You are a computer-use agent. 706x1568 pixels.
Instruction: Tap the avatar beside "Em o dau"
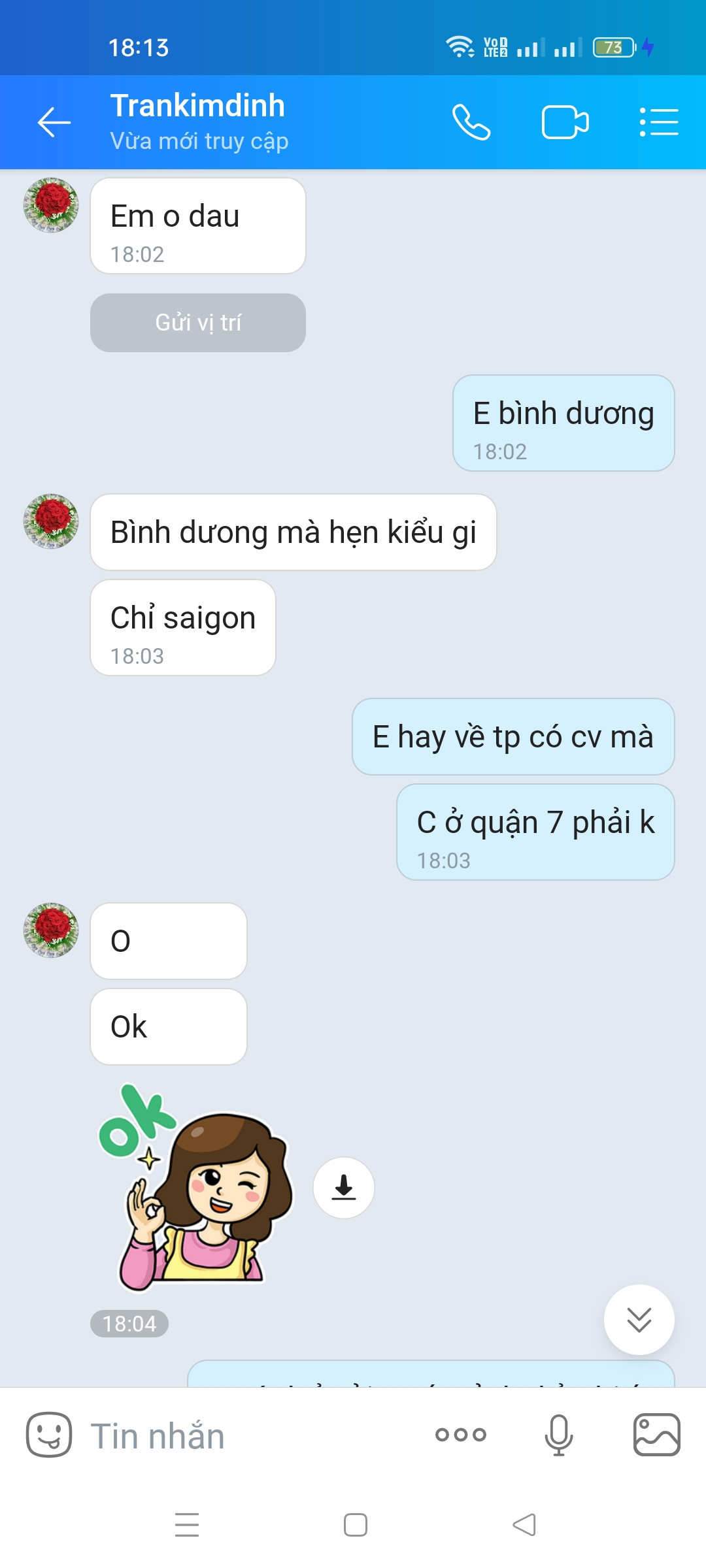(x=51, y=205)
